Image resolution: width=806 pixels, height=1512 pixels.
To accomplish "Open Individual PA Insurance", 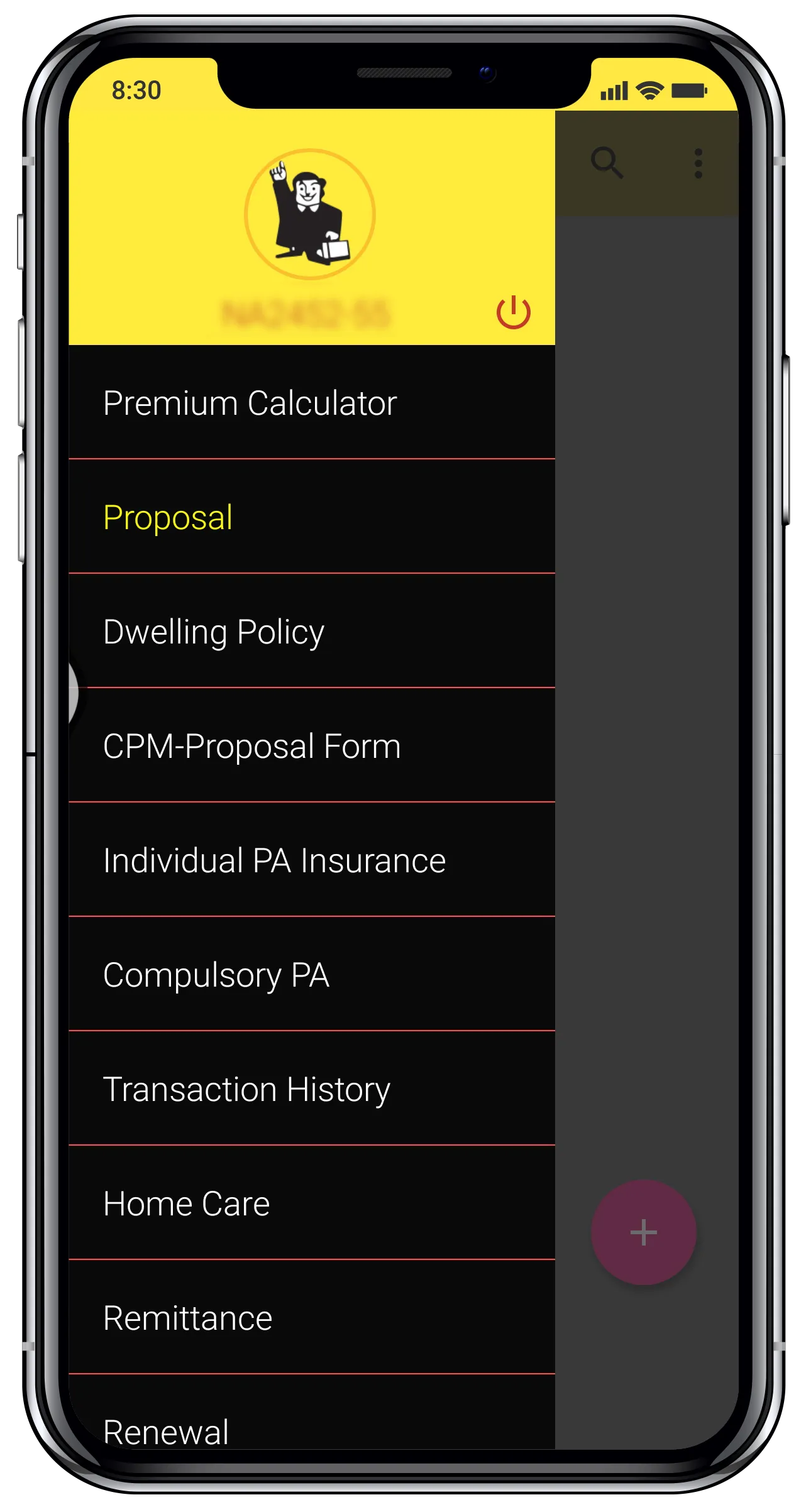I will pos(274,860).
